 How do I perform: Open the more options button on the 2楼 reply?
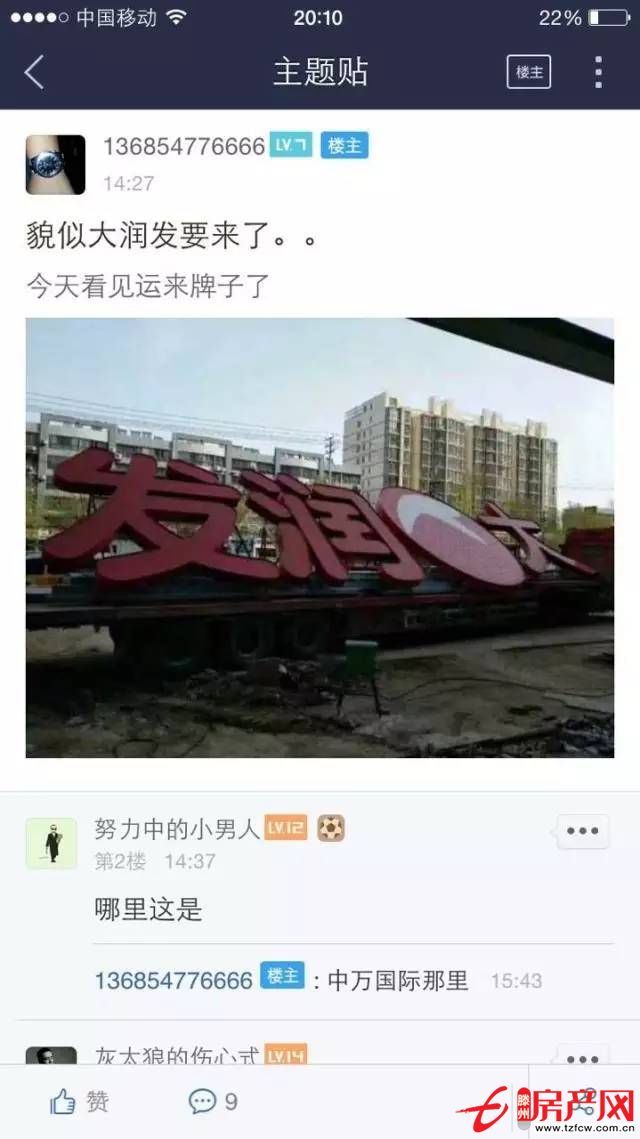582,831
